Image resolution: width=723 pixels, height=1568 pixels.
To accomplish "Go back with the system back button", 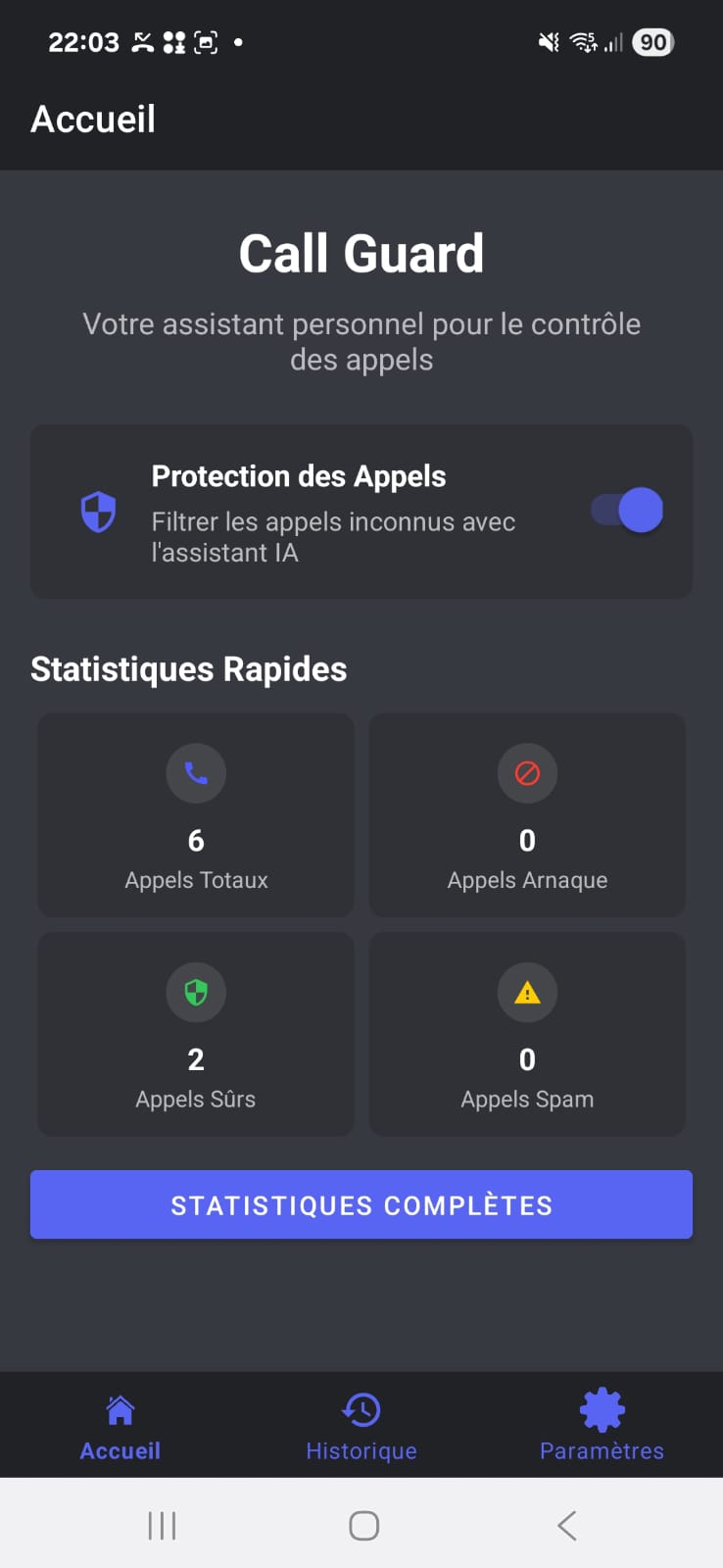I will 566,1525.
